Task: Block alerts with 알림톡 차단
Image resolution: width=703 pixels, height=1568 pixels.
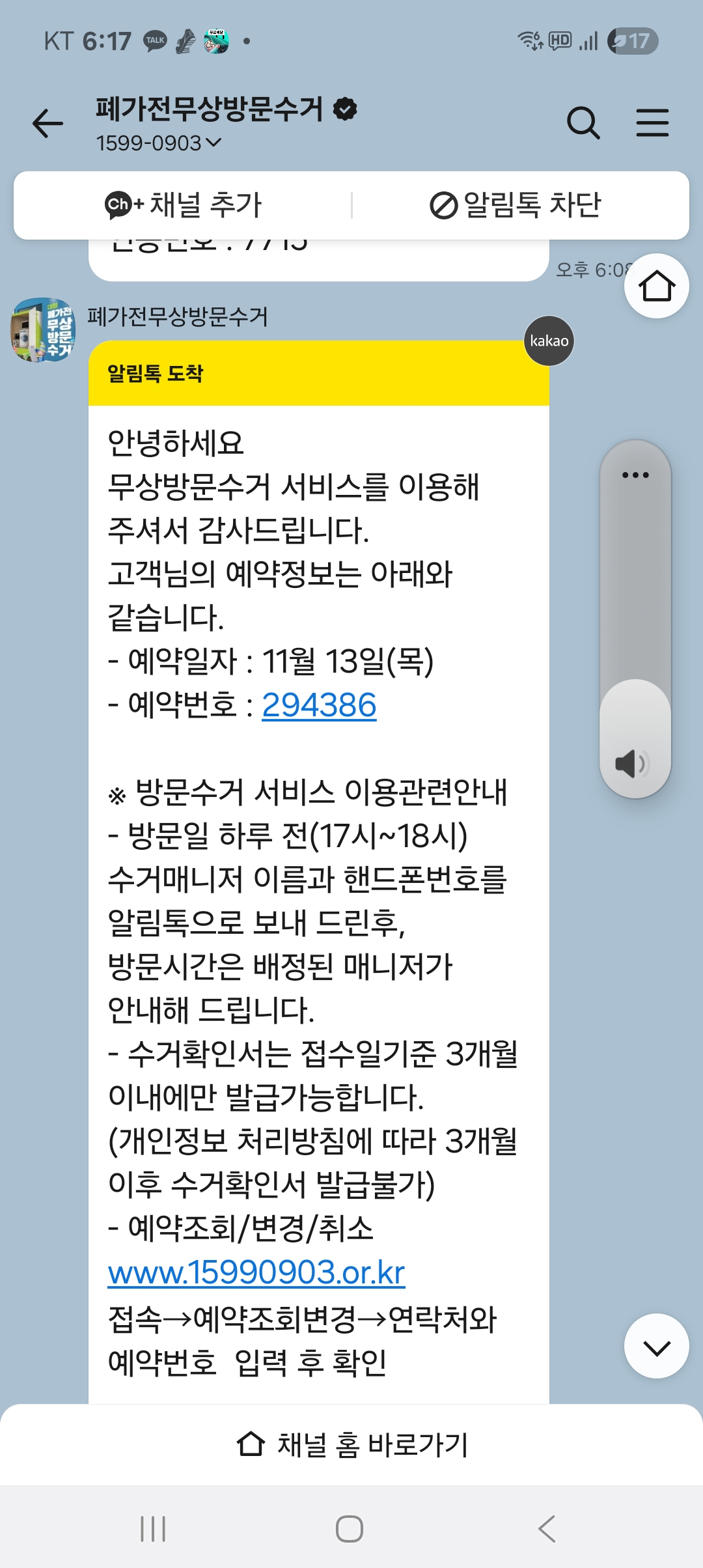Action: (516, 205)
